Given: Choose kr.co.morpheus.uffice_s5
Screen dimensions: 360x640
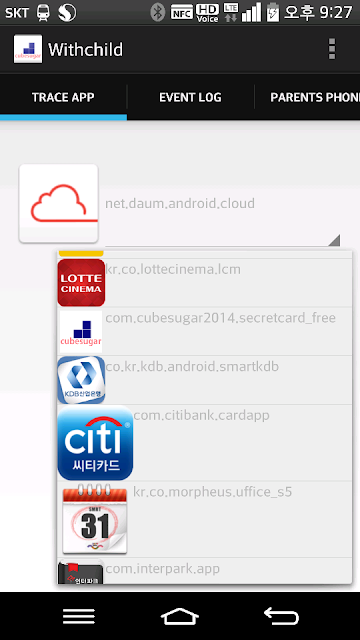Looking at the screenshot, I should click(204, 519).
